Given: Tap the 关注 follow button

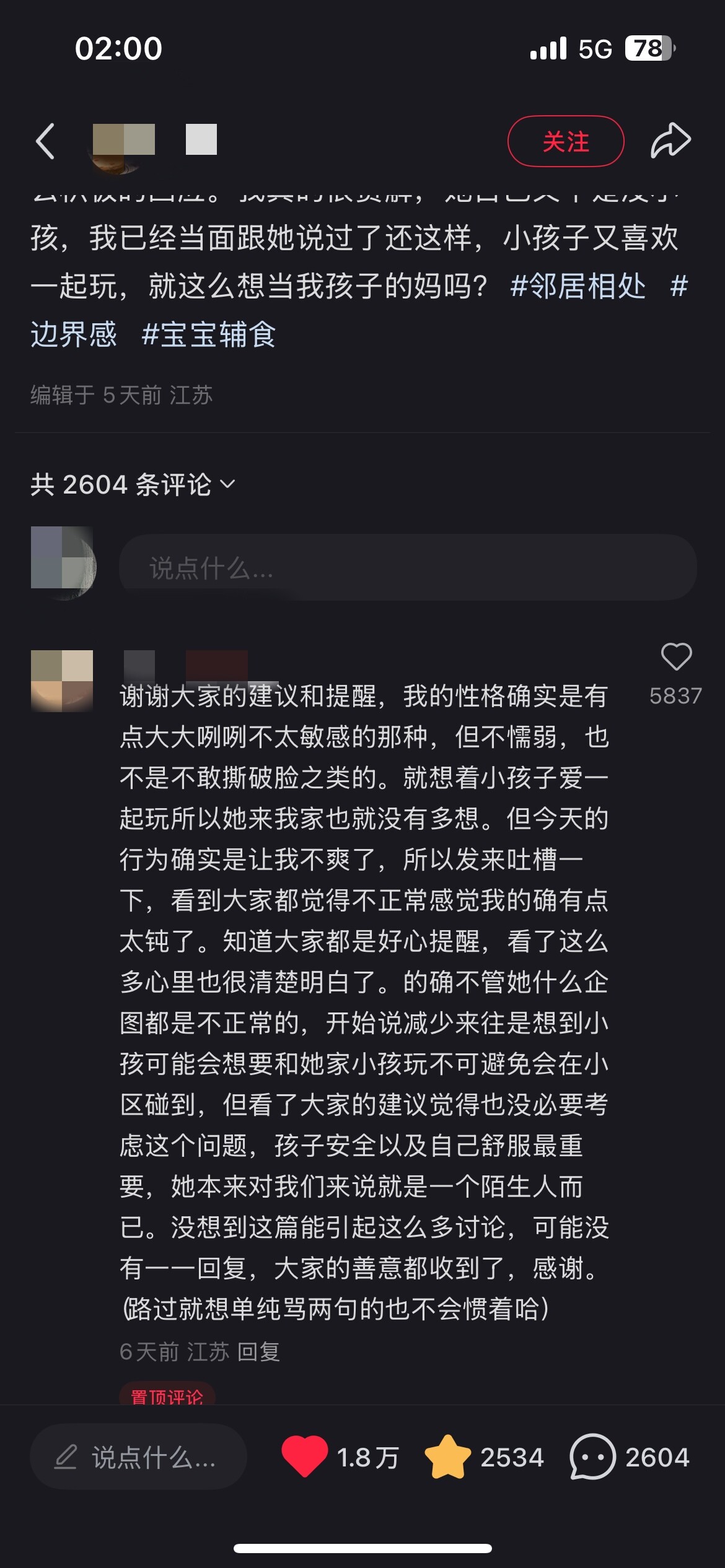Looking at the screenshot, I should [566, 141].
